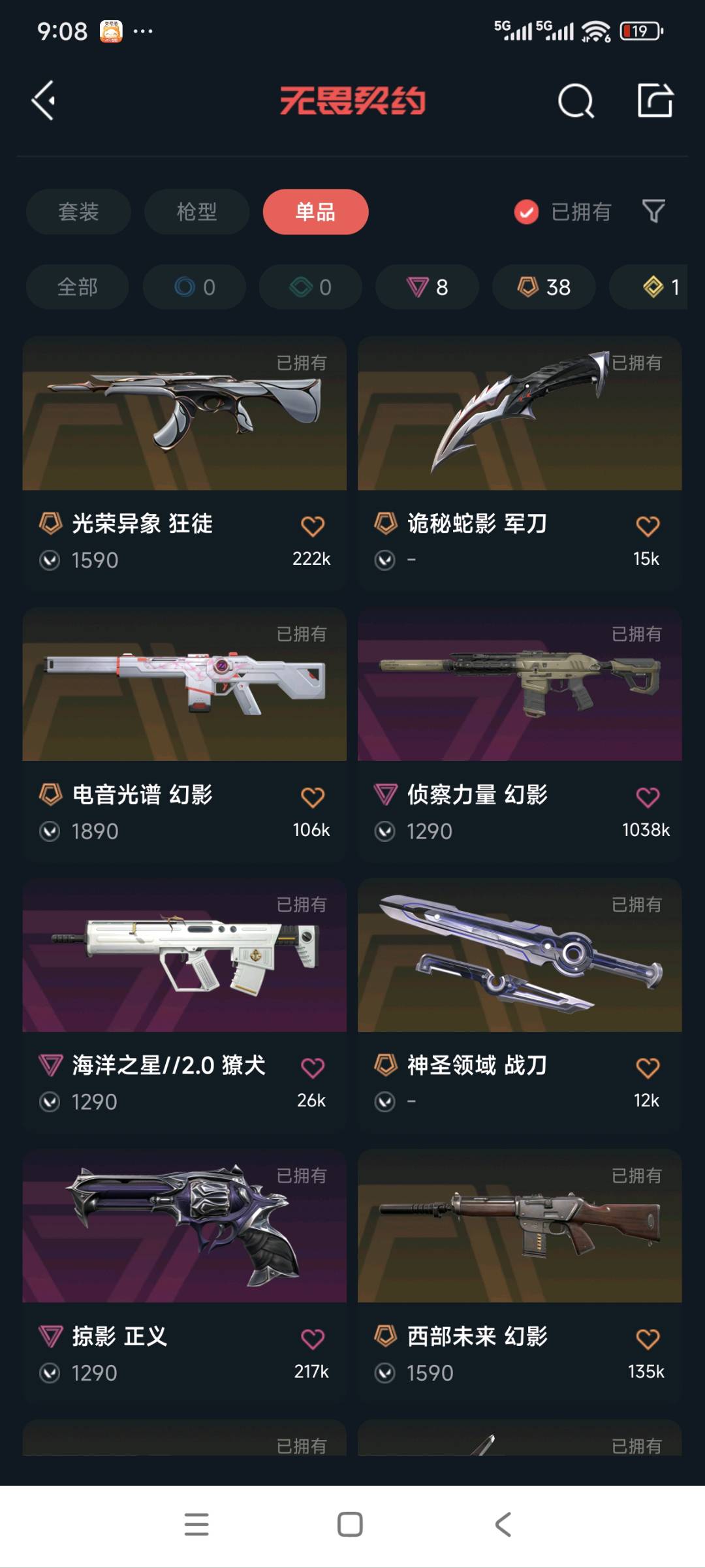705x1568 pixels.
Task: Select the 单品 tab
Action: 315,212
